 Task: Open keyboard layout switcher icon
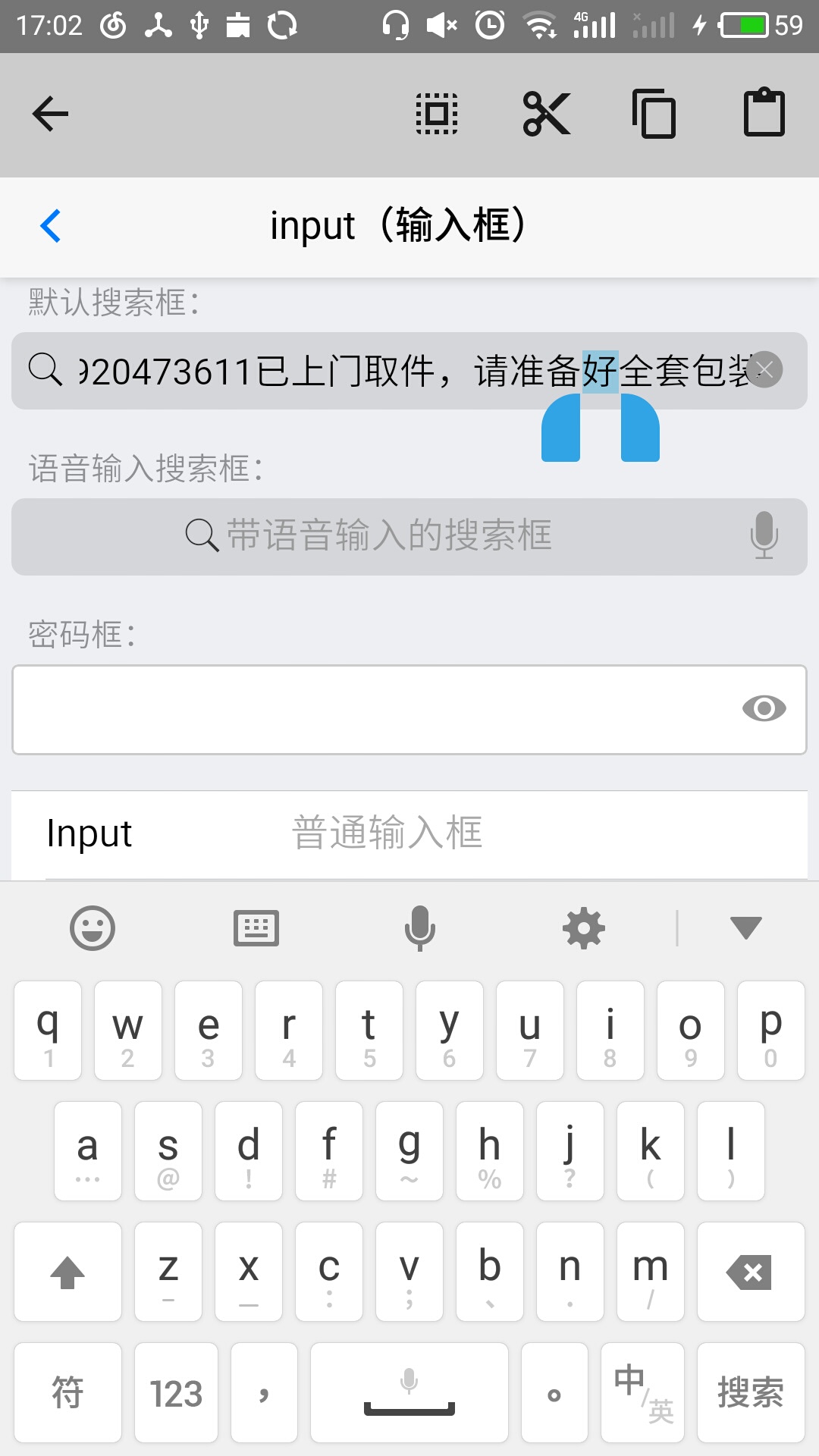click(256, 928)
